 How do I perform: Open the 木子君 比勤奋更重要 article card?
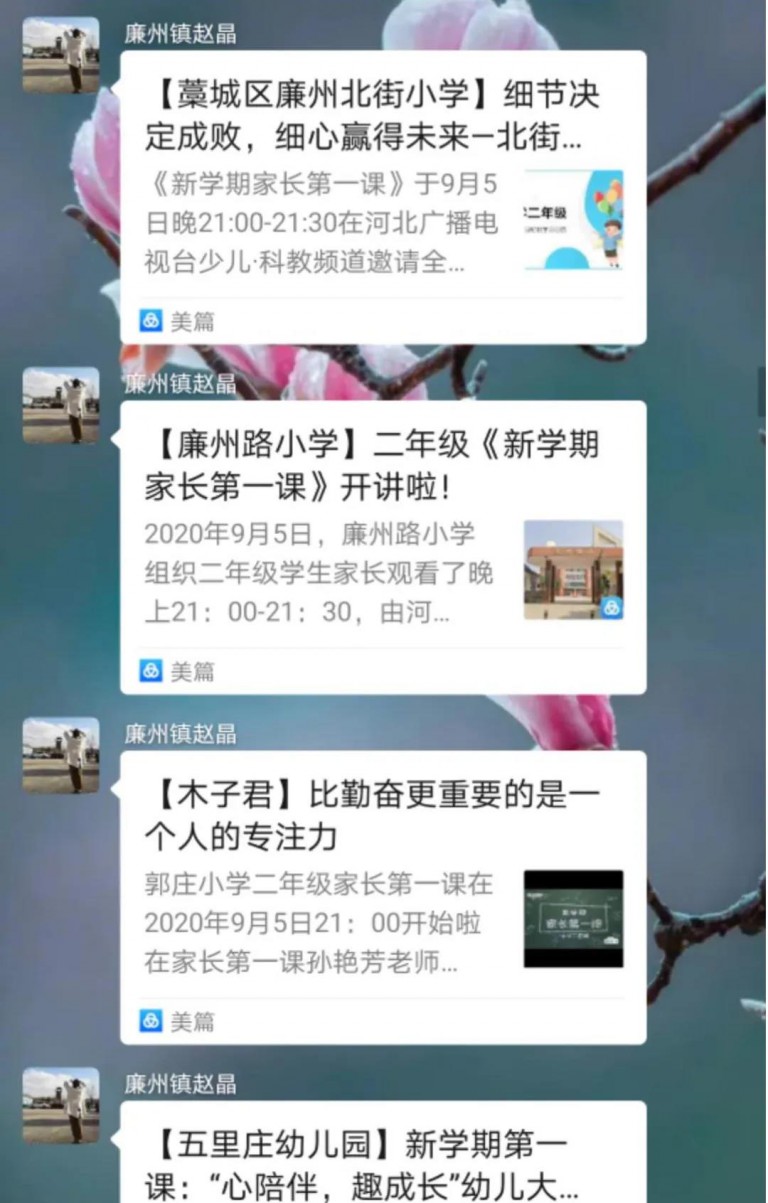(383, 896)
